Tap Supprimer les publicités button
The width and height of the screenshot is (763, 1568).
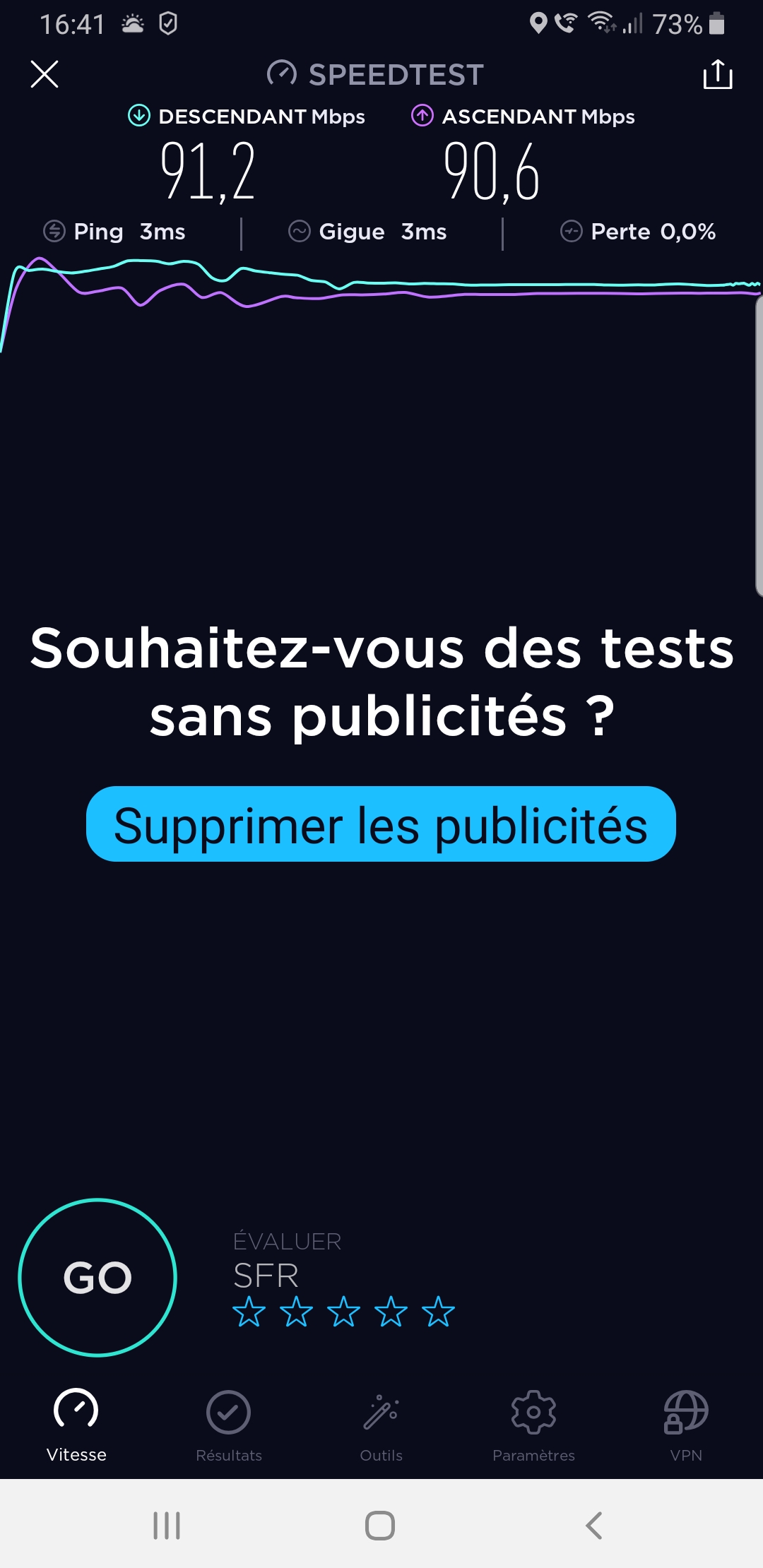(x=381, y=824)
